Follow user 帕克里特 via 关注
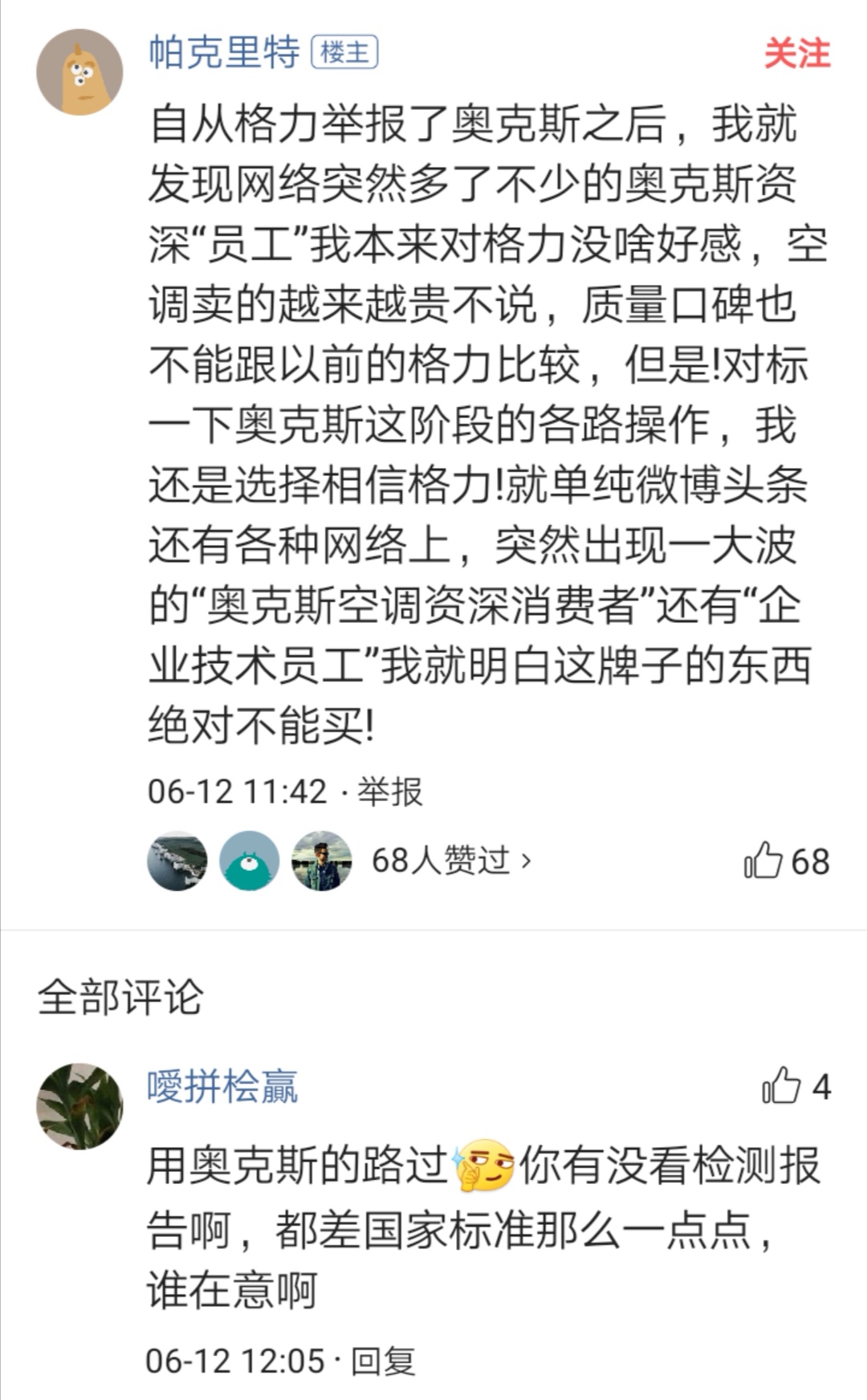 pyautogui.click(x=796, y=53)
